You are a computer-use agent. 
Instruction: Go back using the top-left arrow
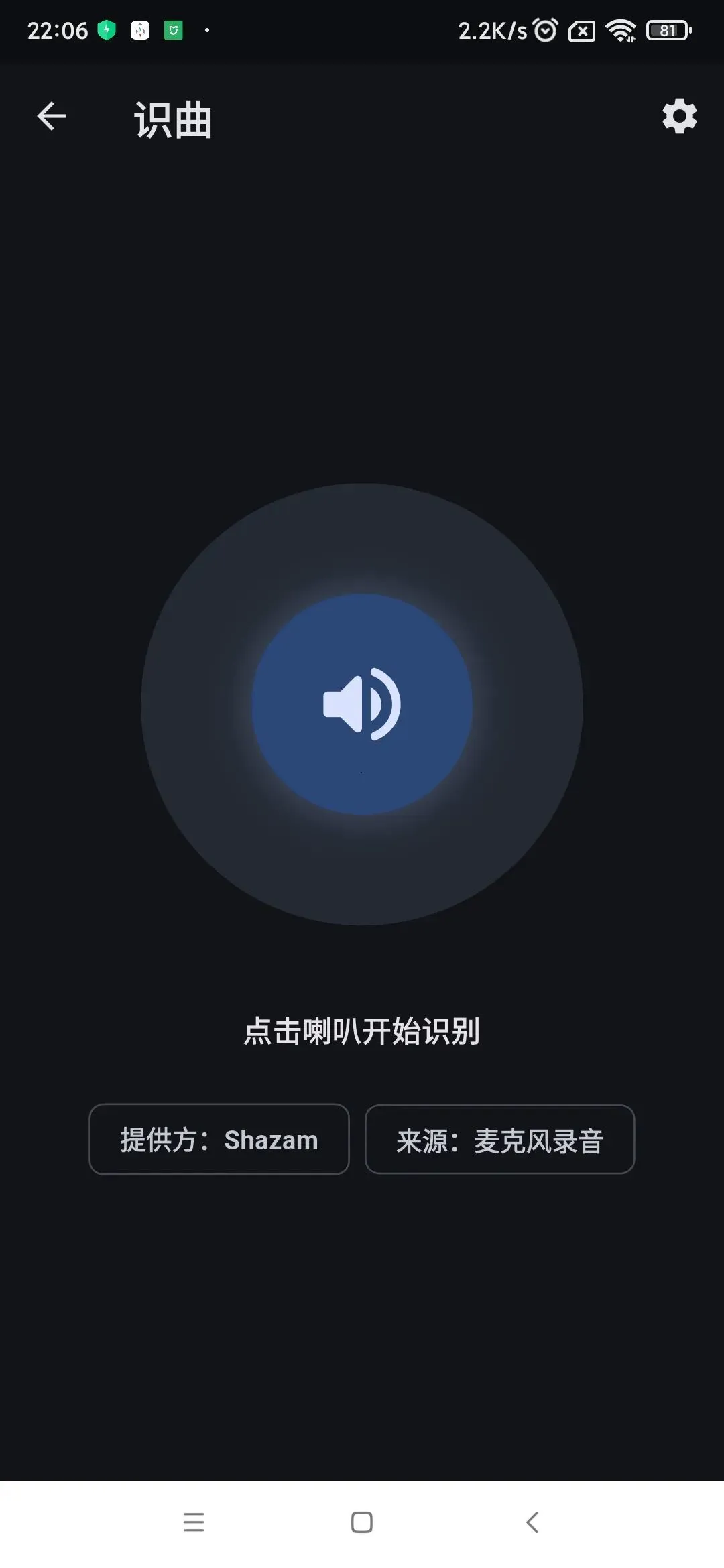point(52,117)
